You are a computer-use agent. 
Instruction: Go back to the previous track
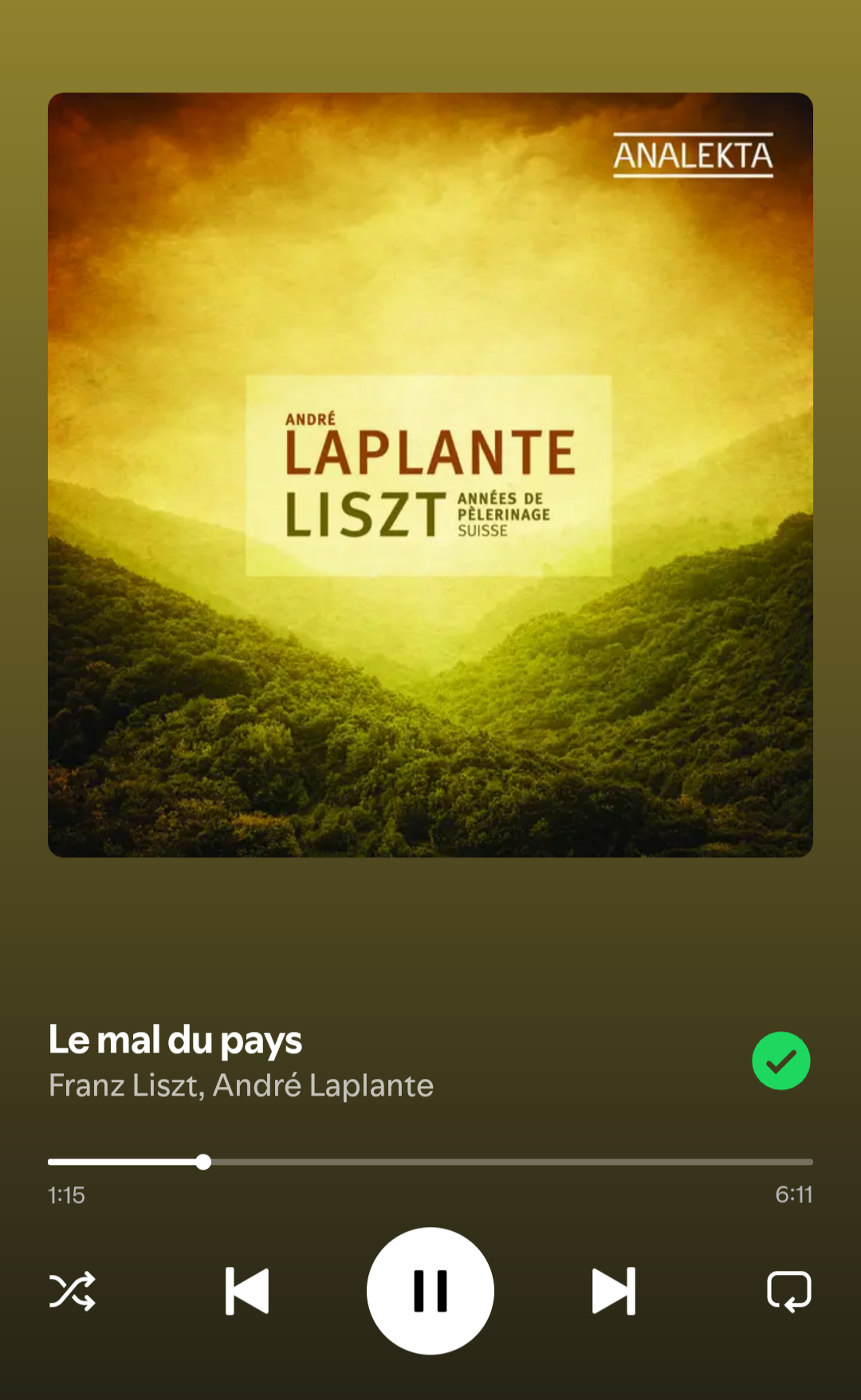point(247,1291)
